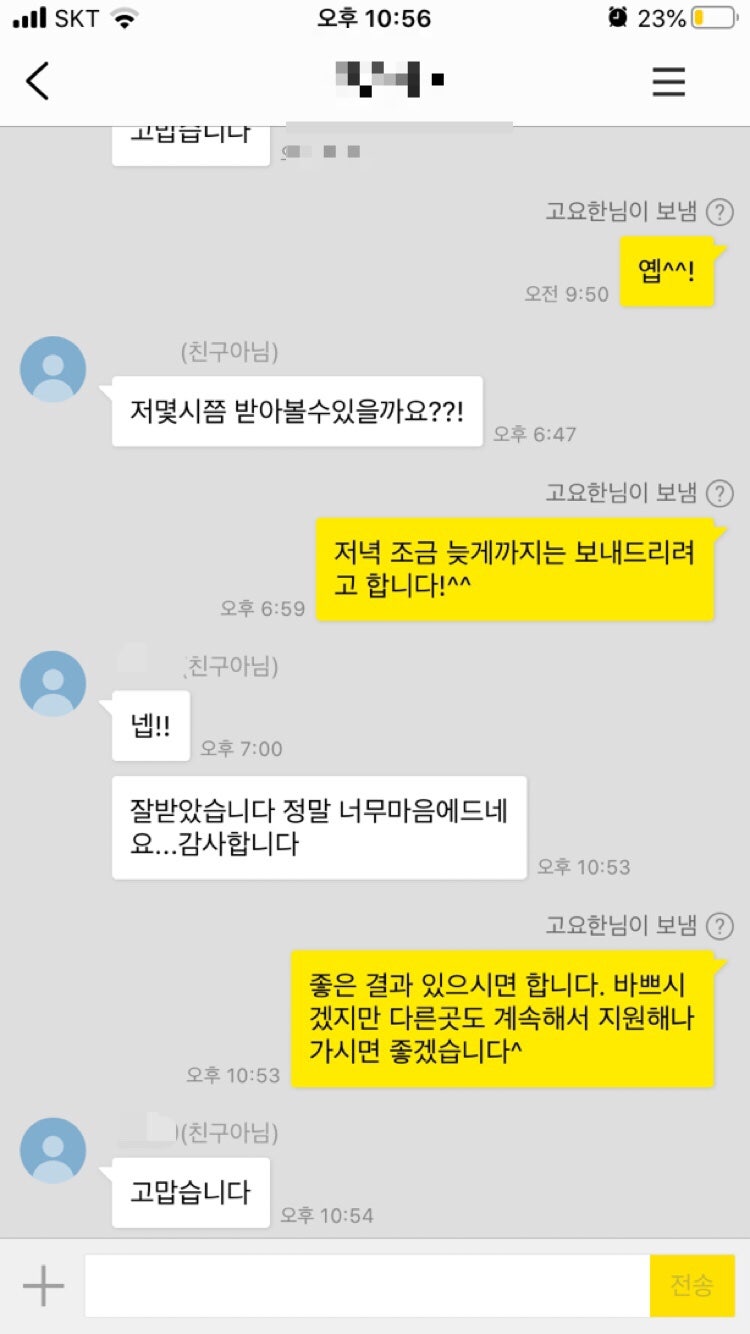The width and height of the screenshot is (750, 1334).
Task: Open sender avatar next to 넵!! message
Action: click(53, 684)
